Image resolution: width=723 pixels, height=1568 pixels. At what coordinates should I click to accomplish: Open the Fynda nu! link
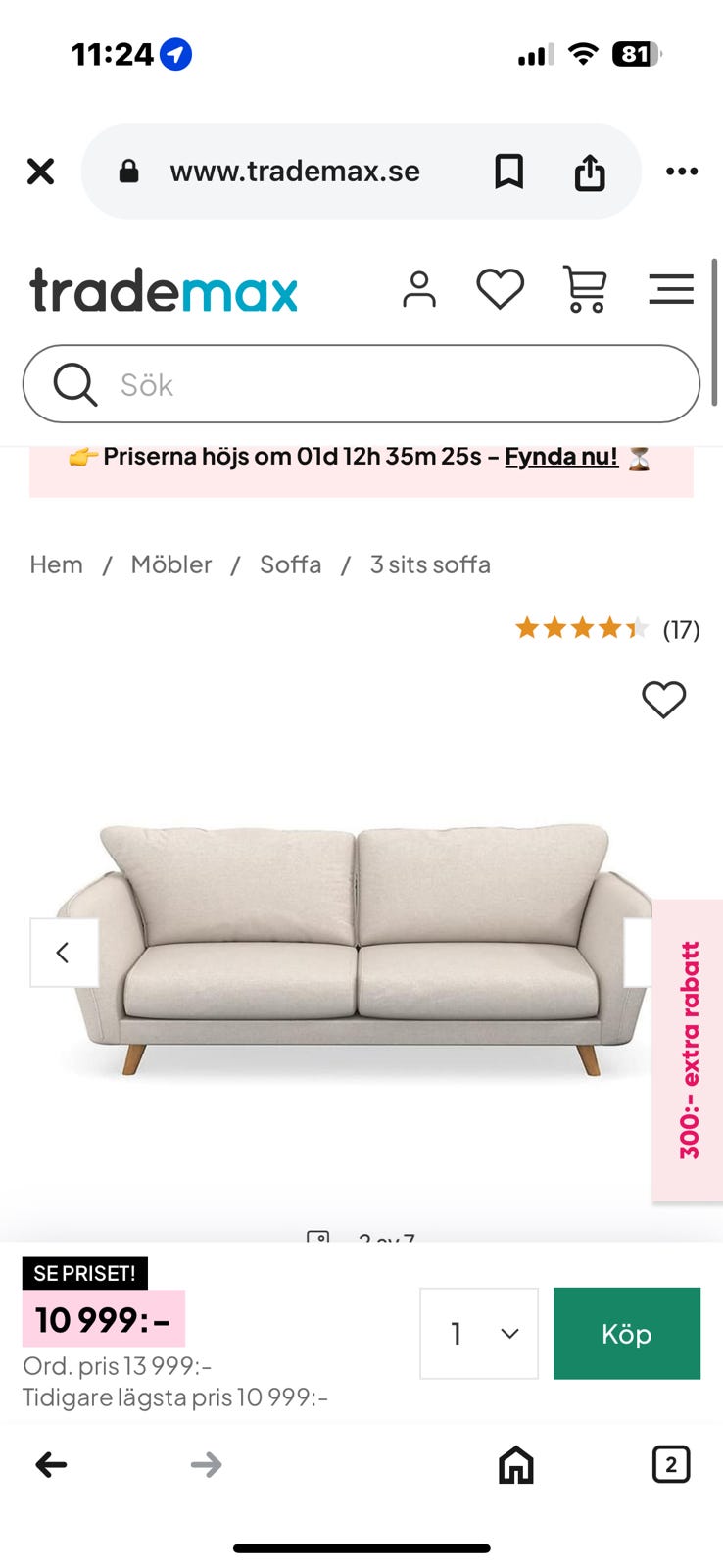(x=560, y=456)
